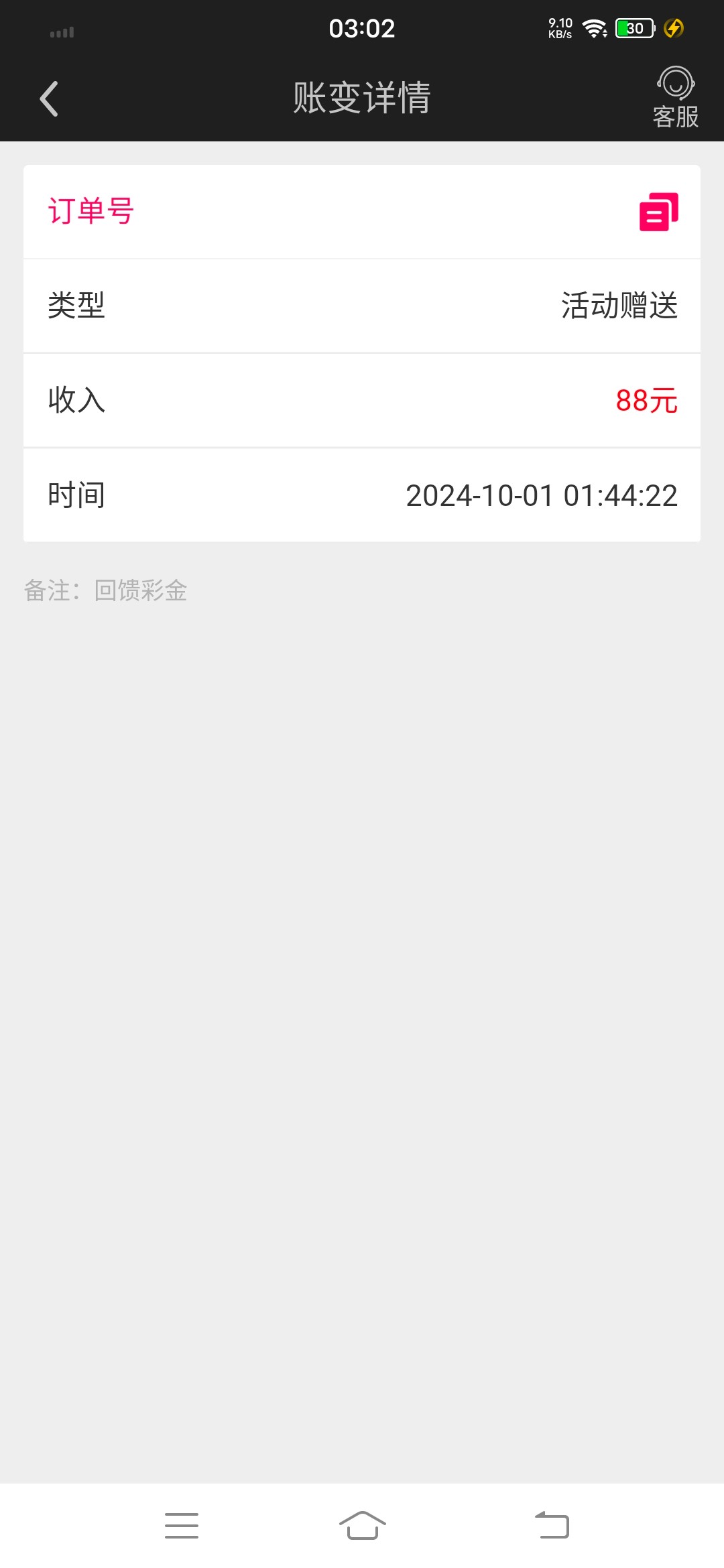Viewport: 724px width, 1568px height.
Task: Tap the system home button
Action: pos(362,1525)
